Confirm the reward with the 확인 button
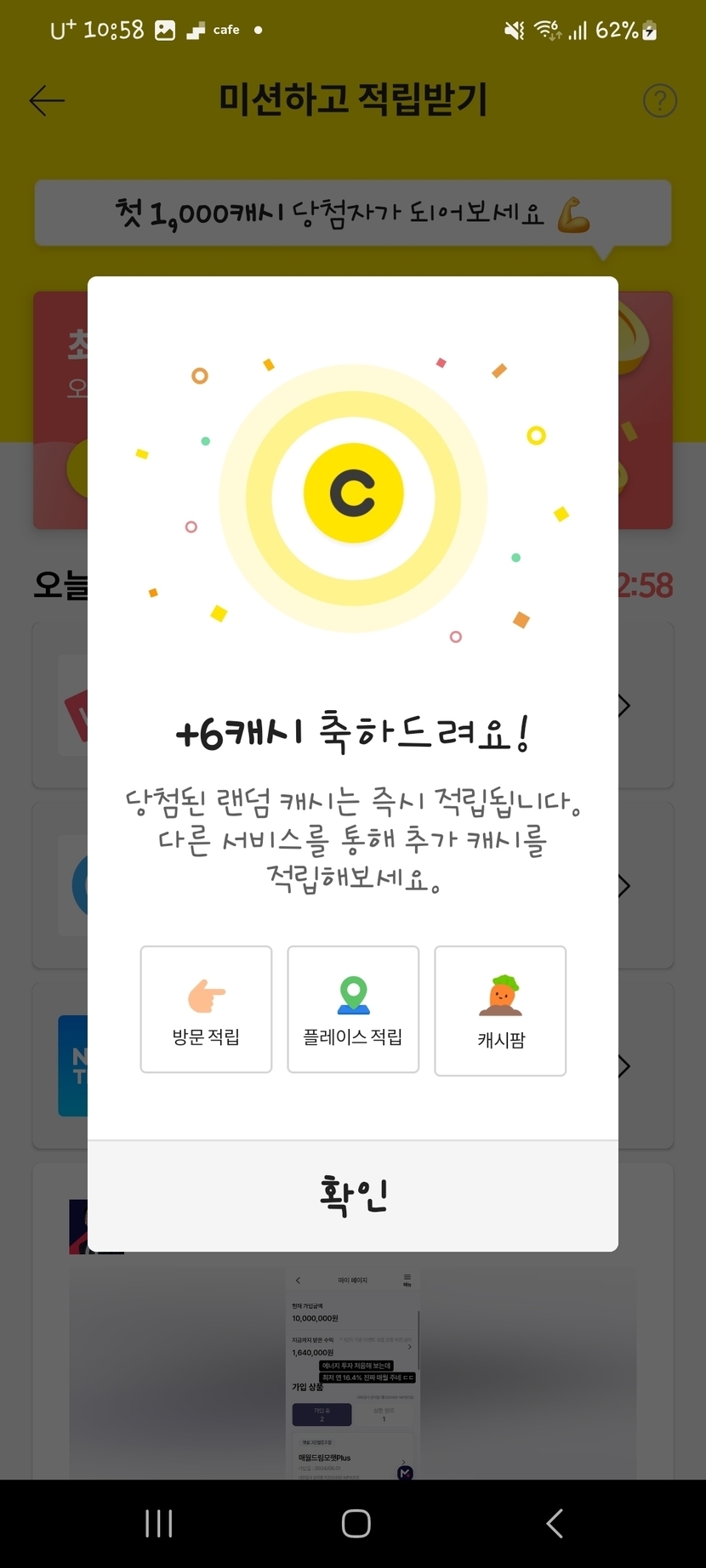706x1568 pixels. point(353,1196)
